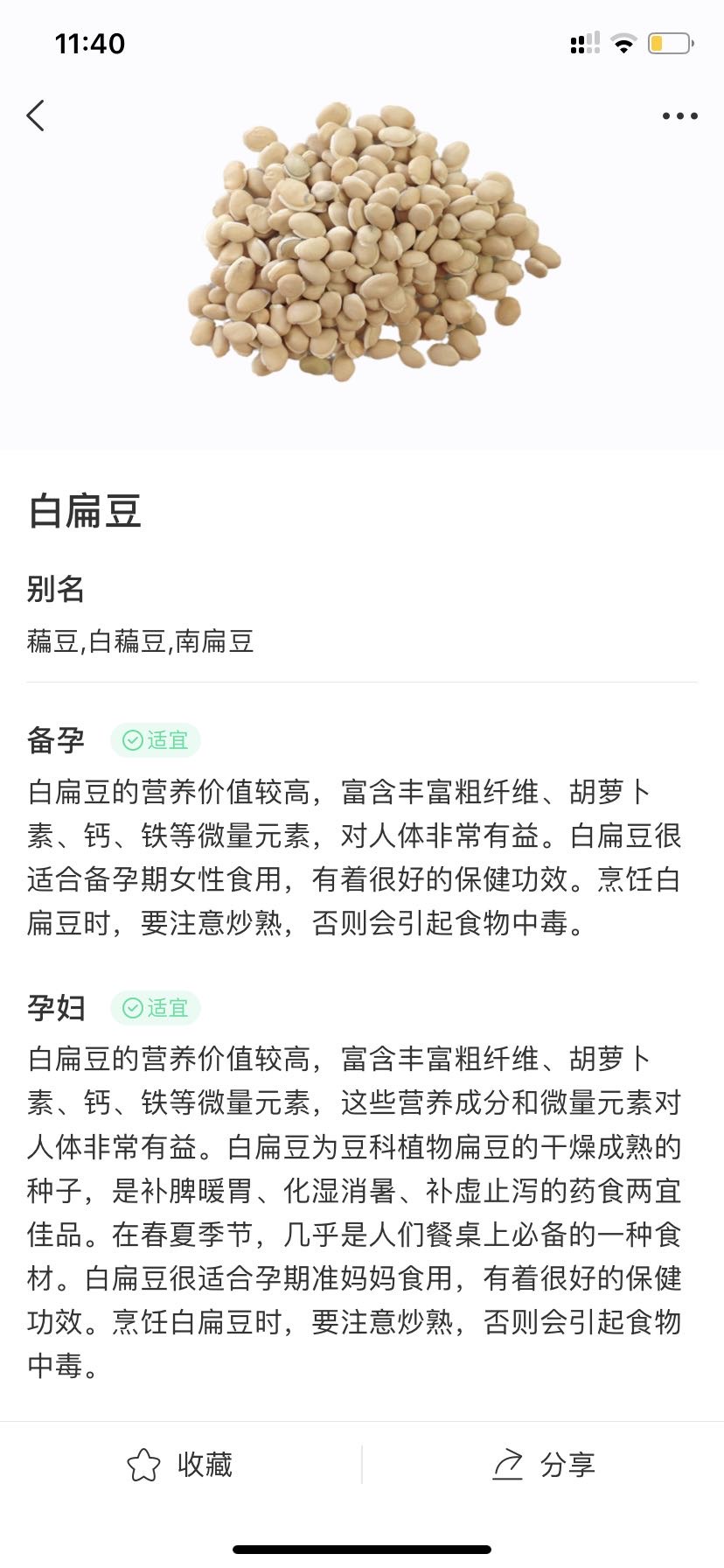Open the three-dot overflow menu
724x1568 pixels.
pos(679,115)
